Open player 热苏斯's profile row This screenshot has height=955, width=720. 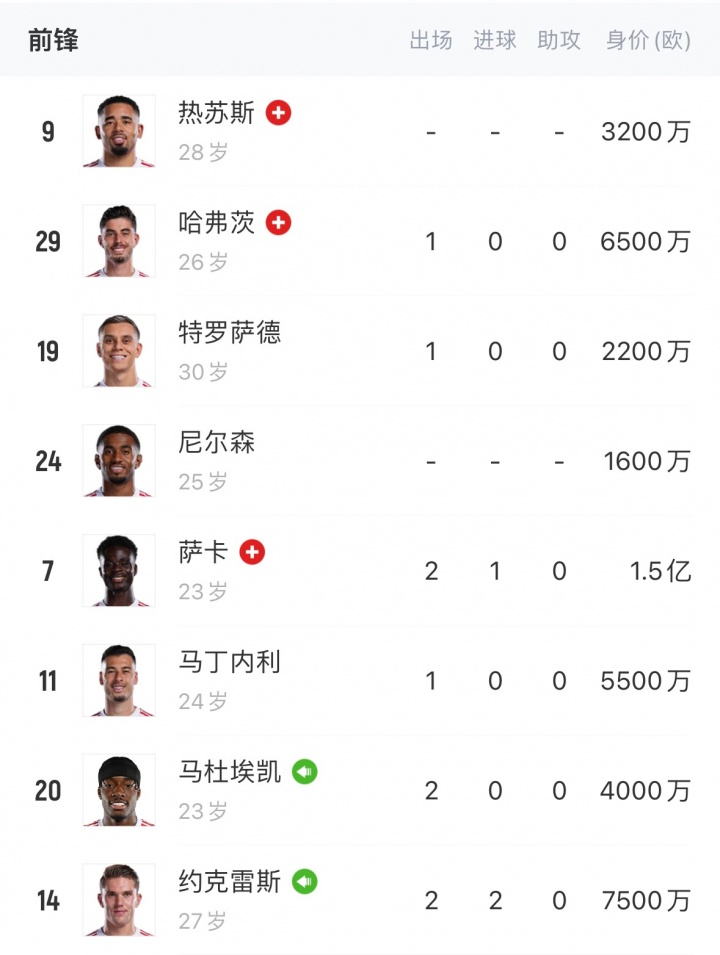pos(216,114)
